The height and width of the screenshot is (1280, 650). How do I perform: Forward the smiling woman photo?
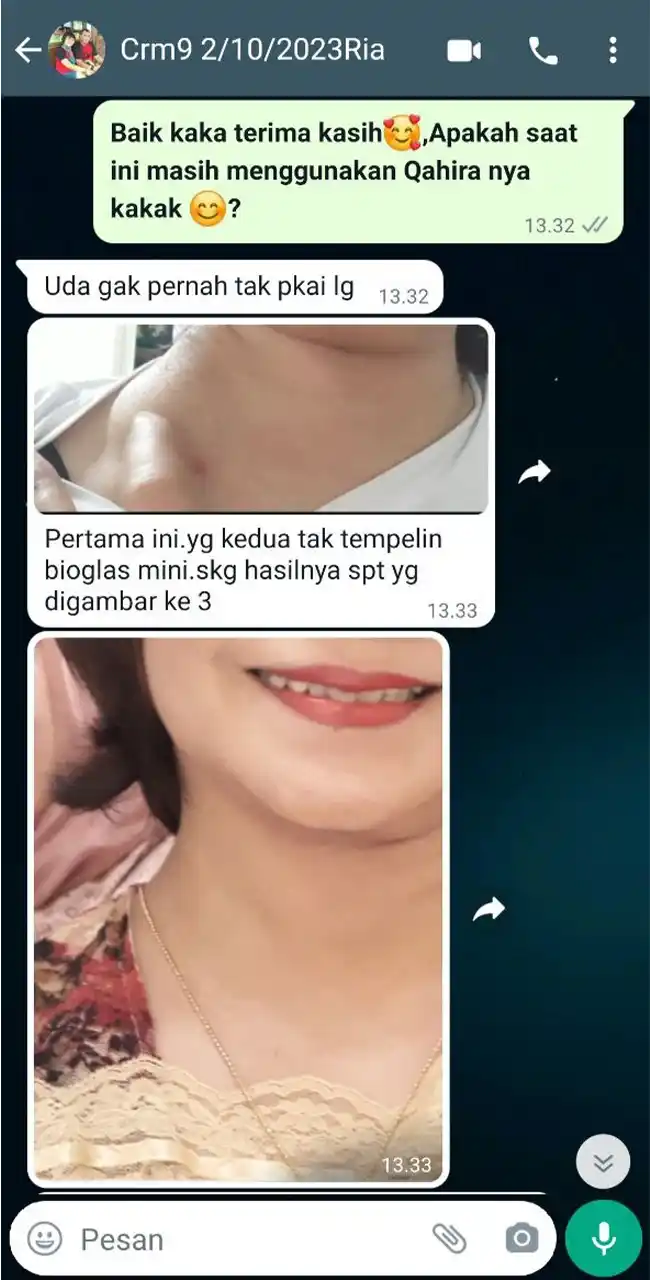(488, 909)
